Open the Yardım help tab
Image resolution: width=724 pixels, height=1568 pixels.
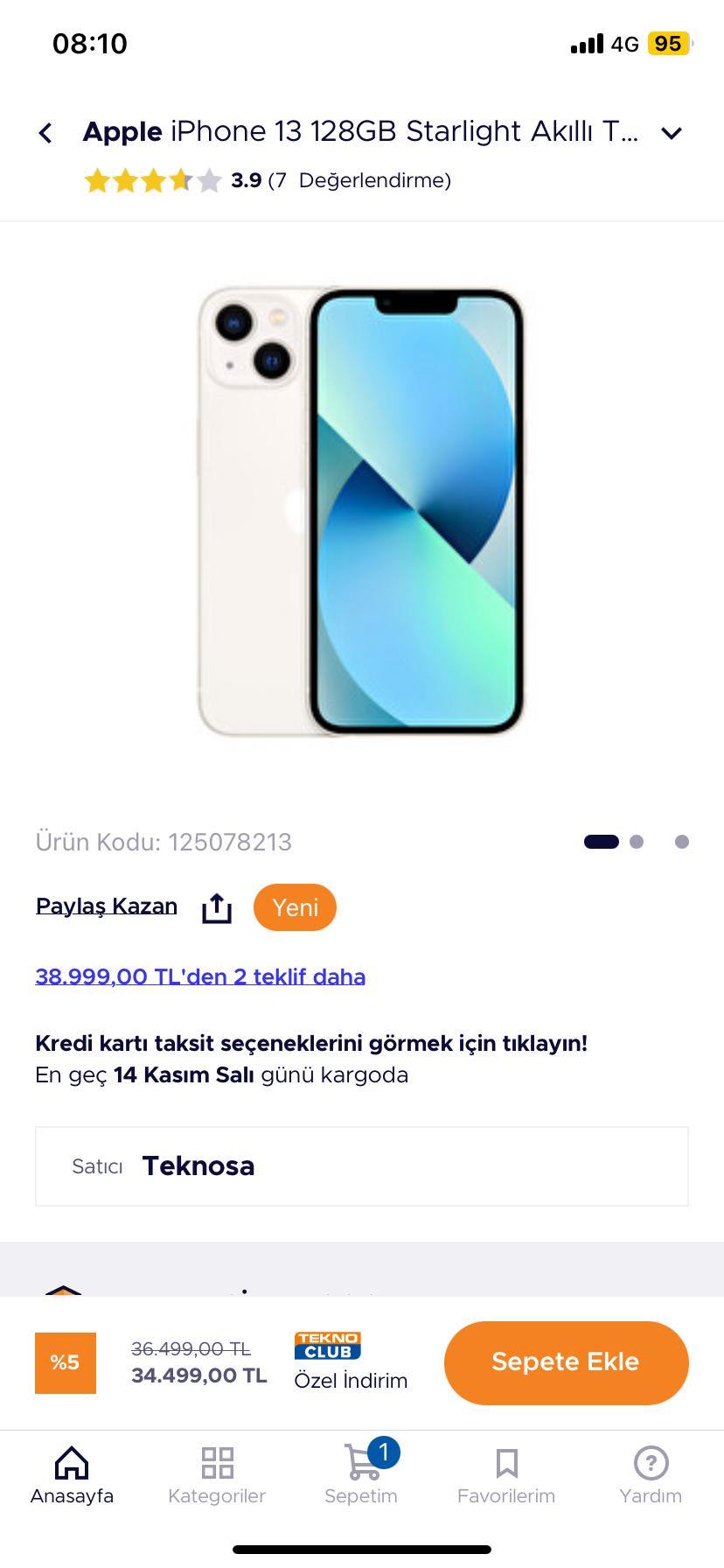[651, 1475]
